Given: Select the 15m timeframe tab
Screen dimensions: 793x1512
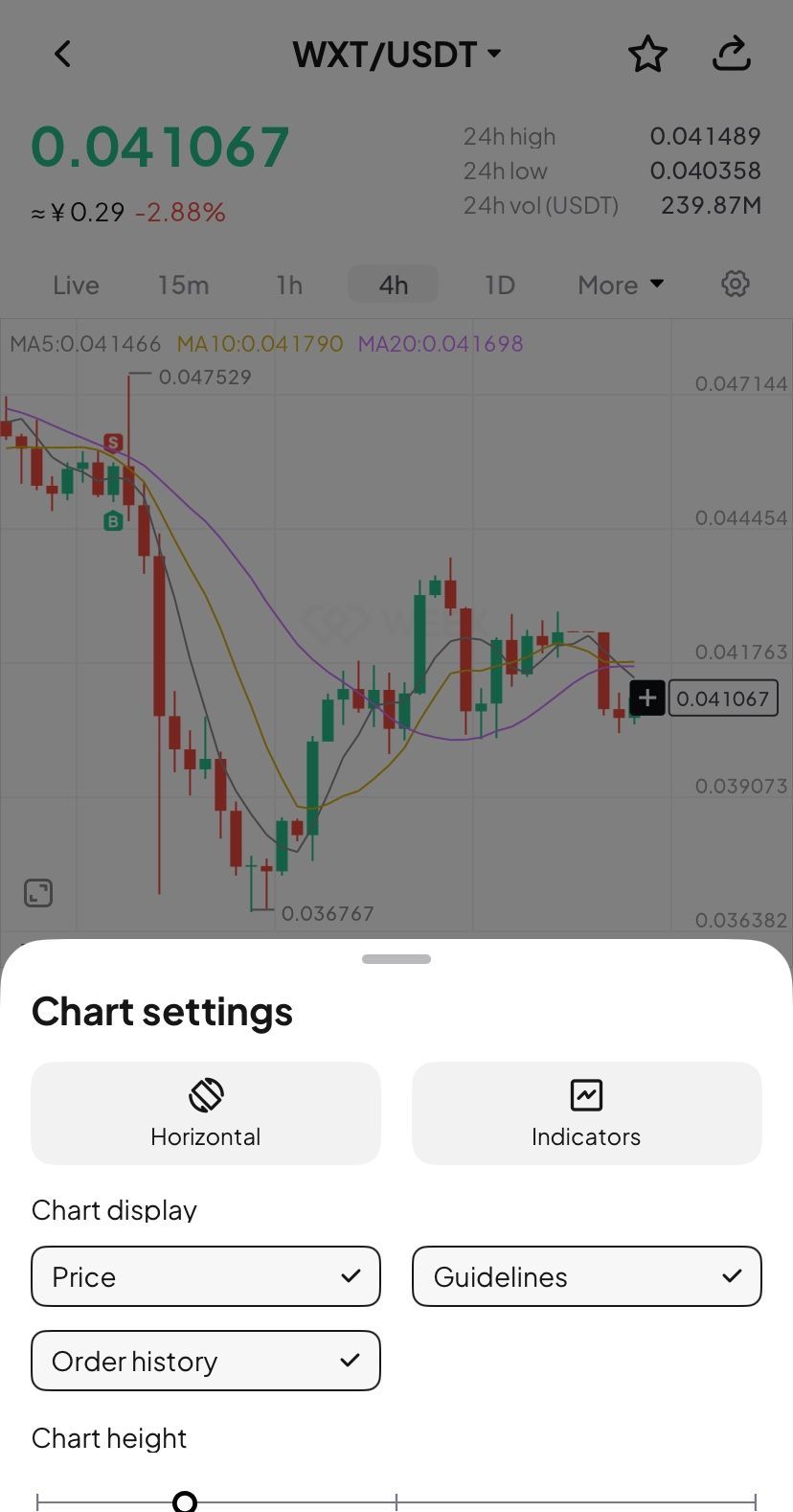Looking at the screenshot, I should (x=183, y=284).
